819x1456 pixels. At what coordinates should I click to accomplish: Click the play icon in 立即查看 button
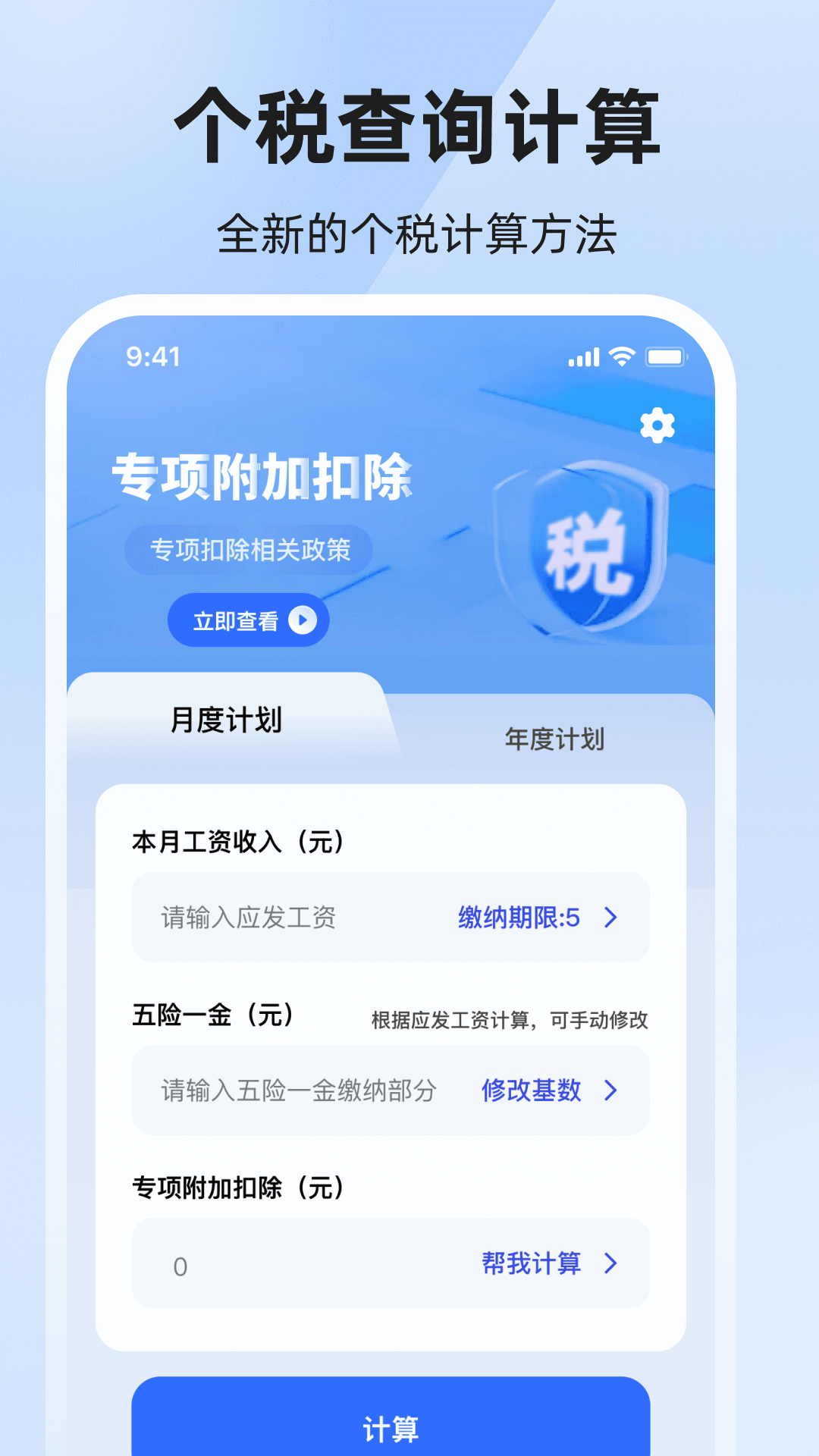[303, 620]
